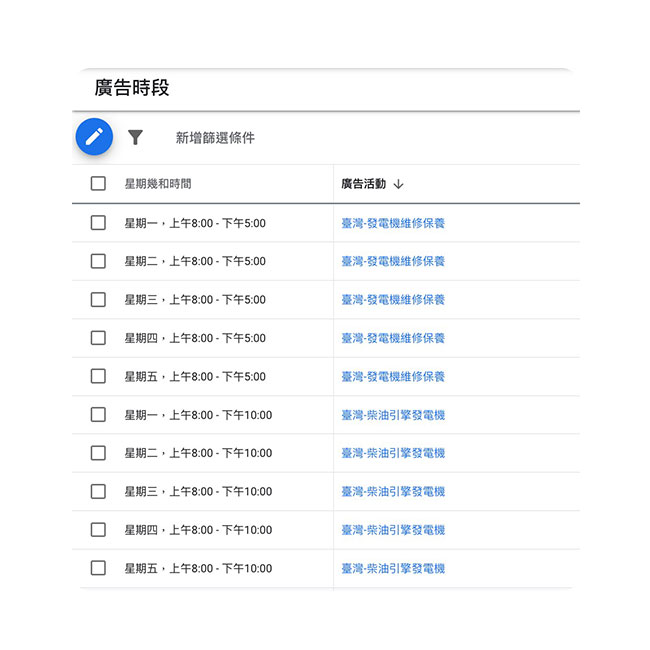Mark the 星期四，上午8:00 - 下午10:00 row

coord(98,530)
